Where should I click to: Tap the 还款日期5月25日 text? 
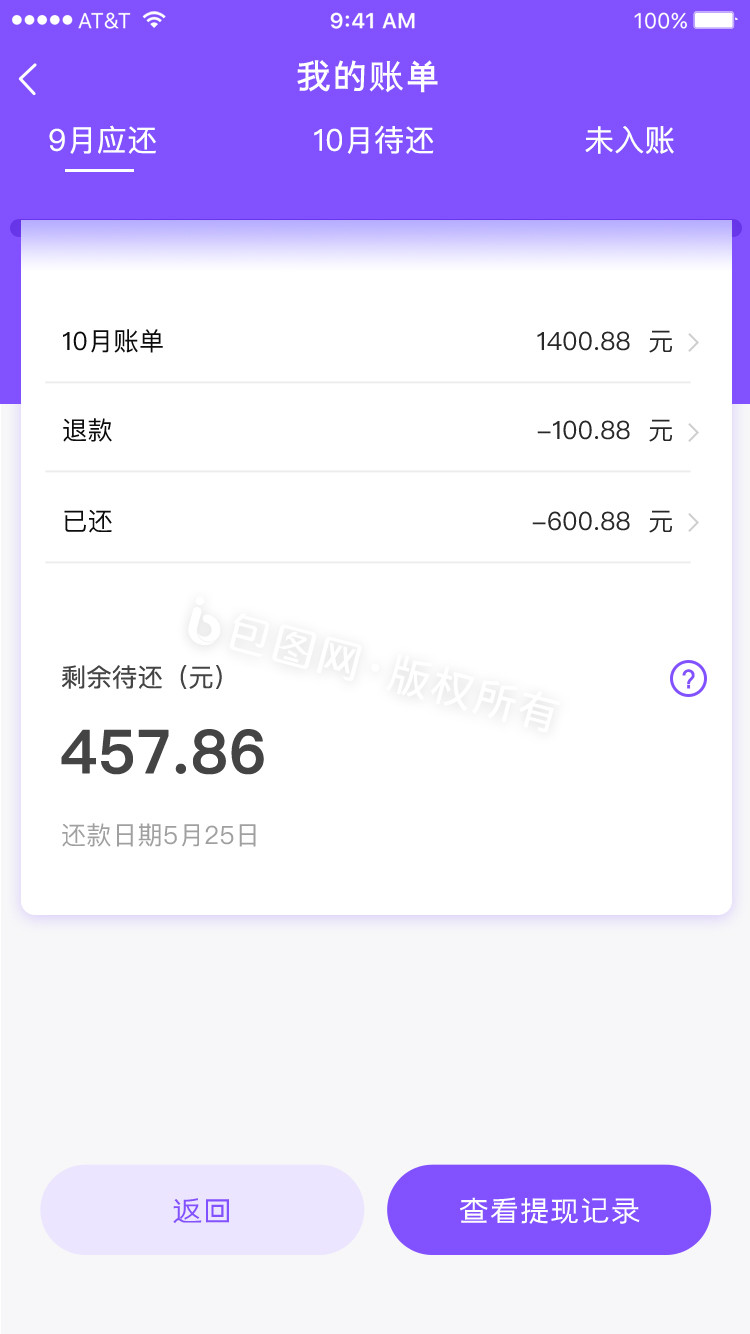click(x=160, y=833)
